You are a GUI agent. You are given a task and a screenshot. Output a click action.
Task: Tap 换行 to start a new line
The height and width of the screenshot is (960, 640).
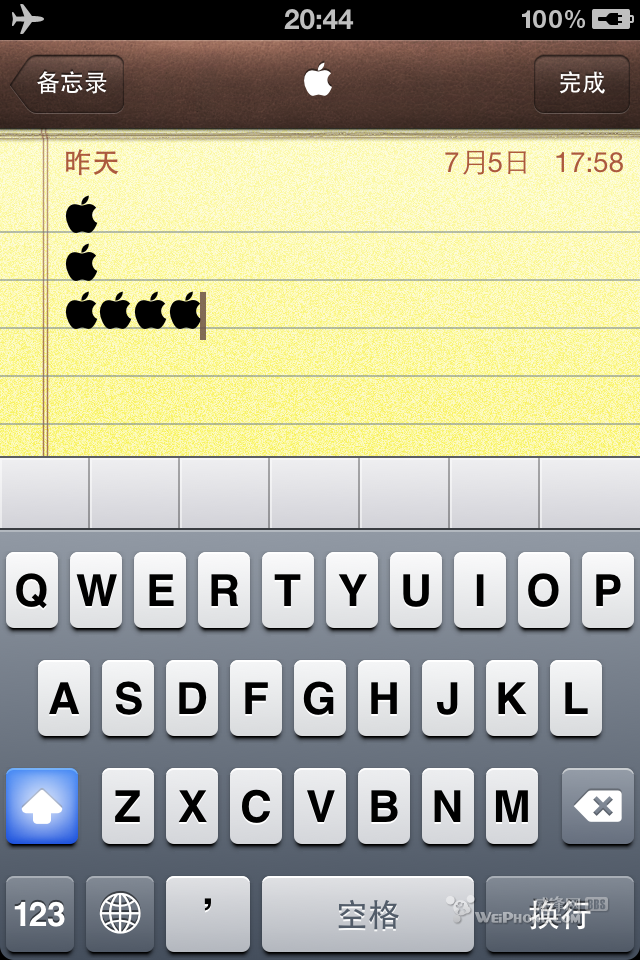(558, 914)
